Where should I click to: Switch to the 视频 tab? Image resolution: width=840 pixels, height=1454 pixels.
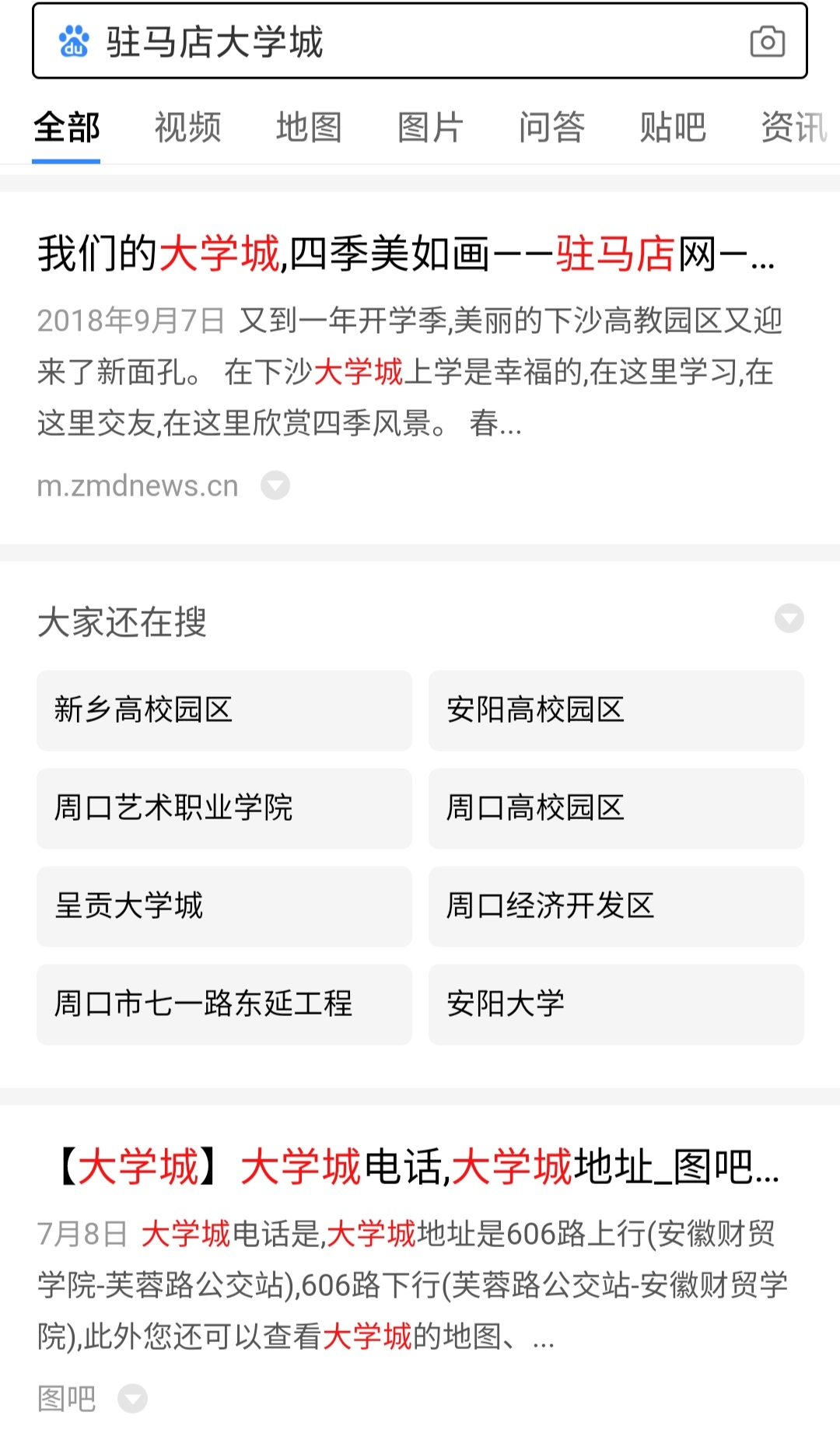[187, 127]
